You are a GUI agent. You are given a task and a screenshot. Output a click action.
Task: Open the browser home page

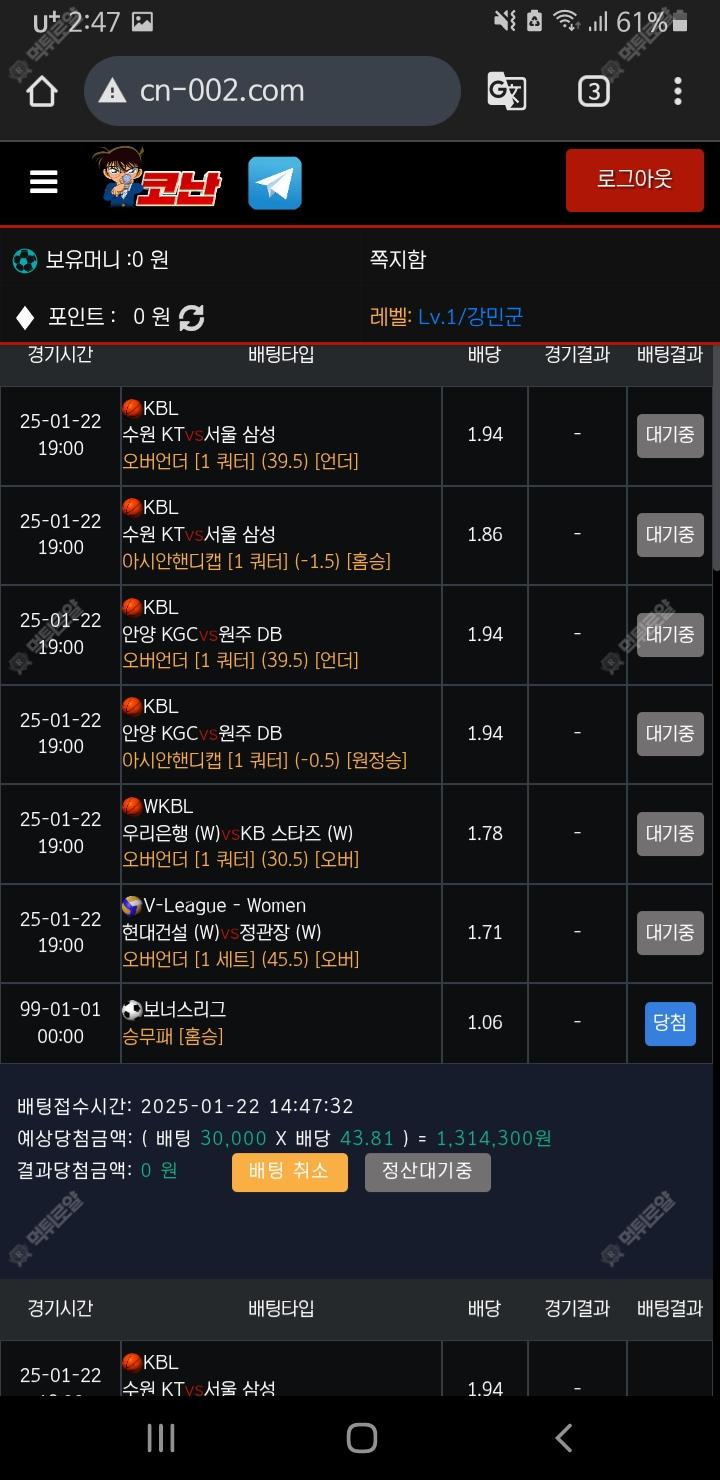pos(42,91)
